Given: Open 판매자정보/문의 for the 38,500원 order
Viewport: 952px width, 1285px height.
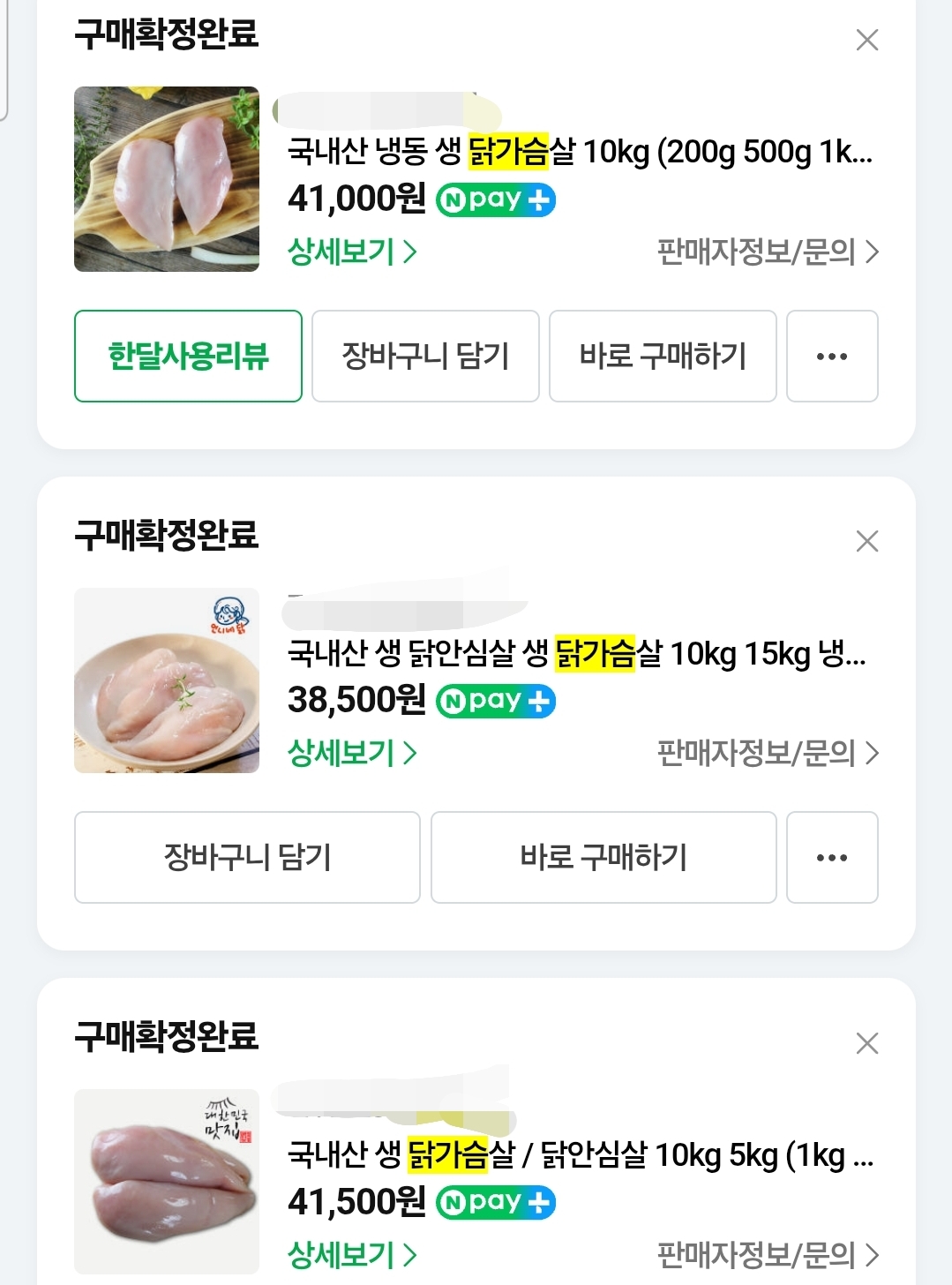Looking at the screenshot, I should click(x=767, y=754).
